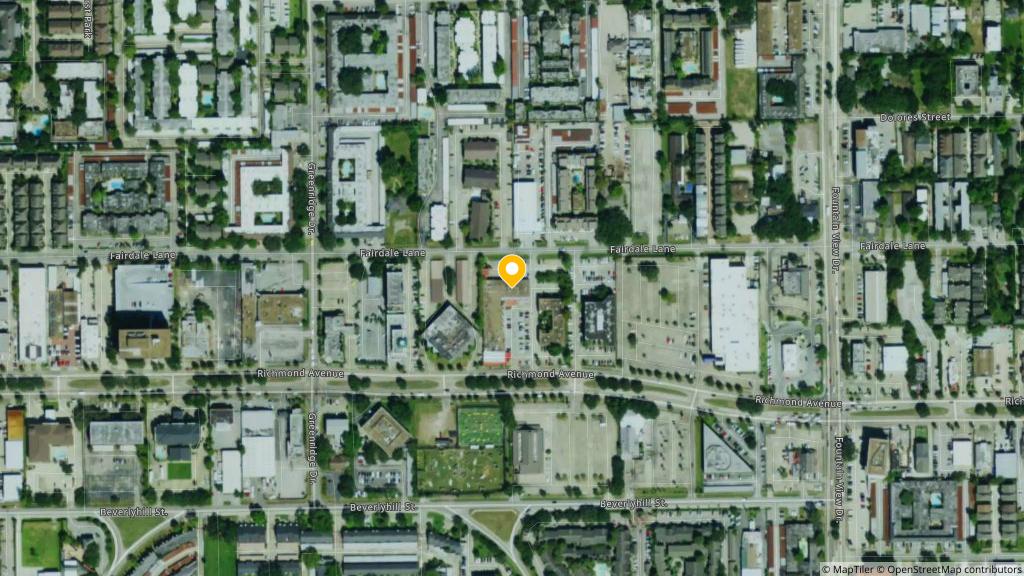
Task: Tap the yellow location pin on the map
Action: [512, 269]
